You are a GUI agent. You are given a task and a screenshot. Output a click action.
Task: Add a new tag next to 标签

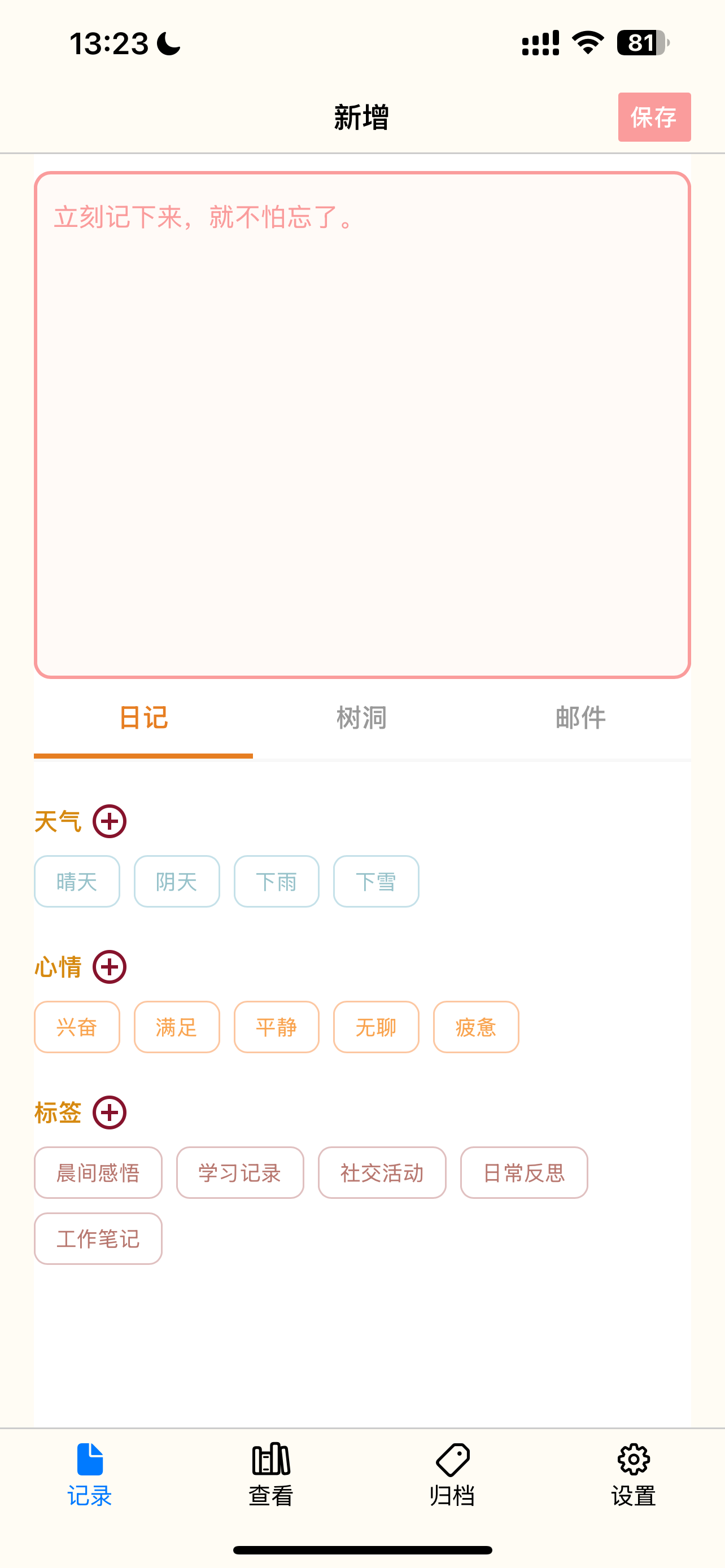[x=110, y=1112]
